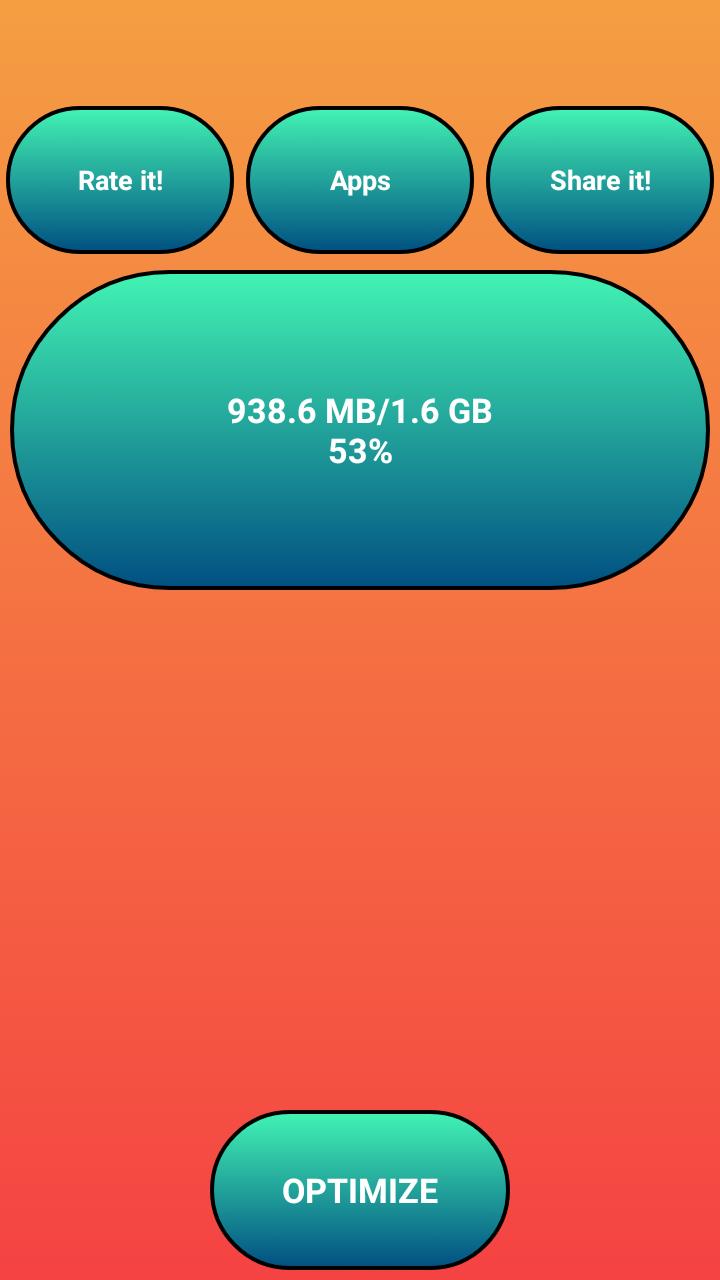Share the app via Share it!

[x=600, y=180]
